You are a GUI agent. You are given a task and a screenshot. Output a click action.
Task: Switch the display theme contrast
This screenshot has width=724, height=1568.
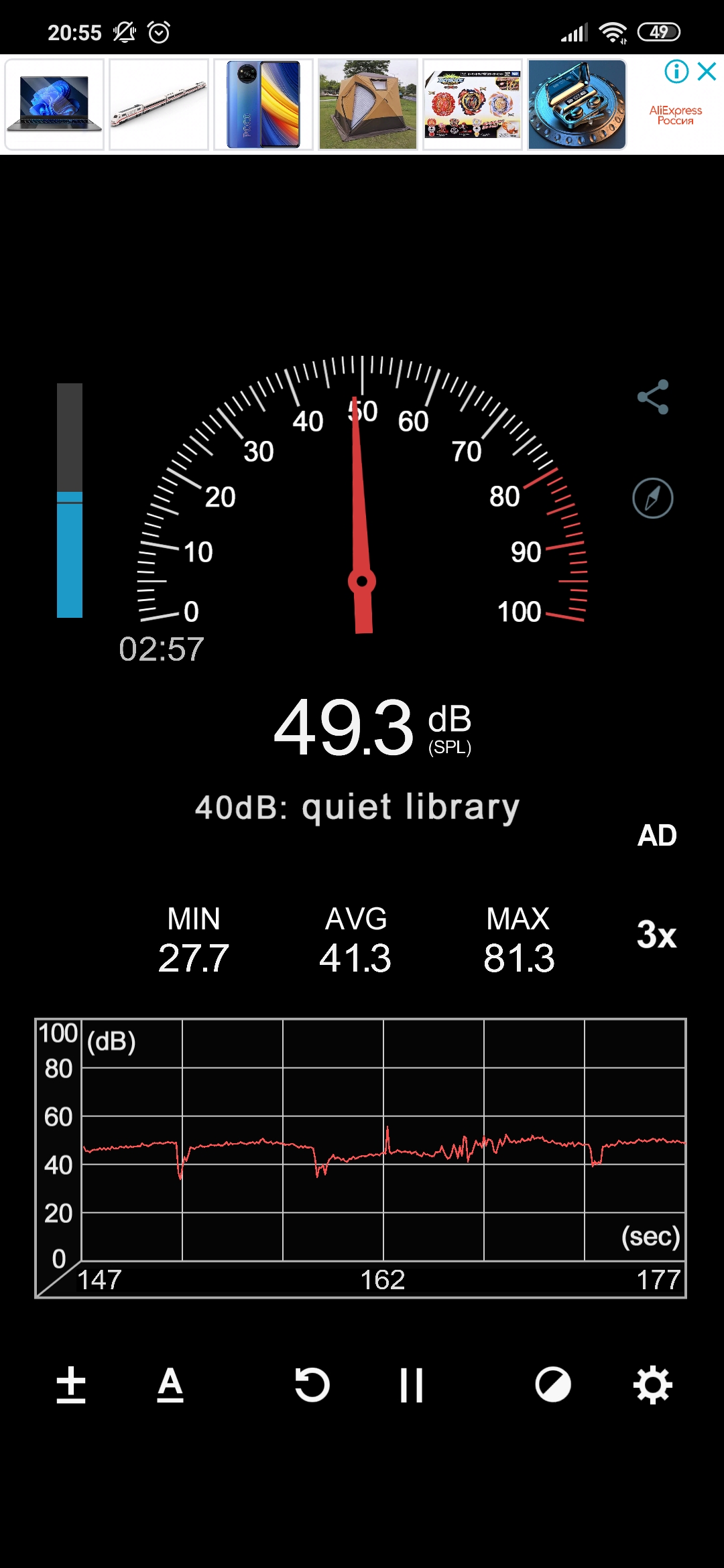coord(553,1384)
